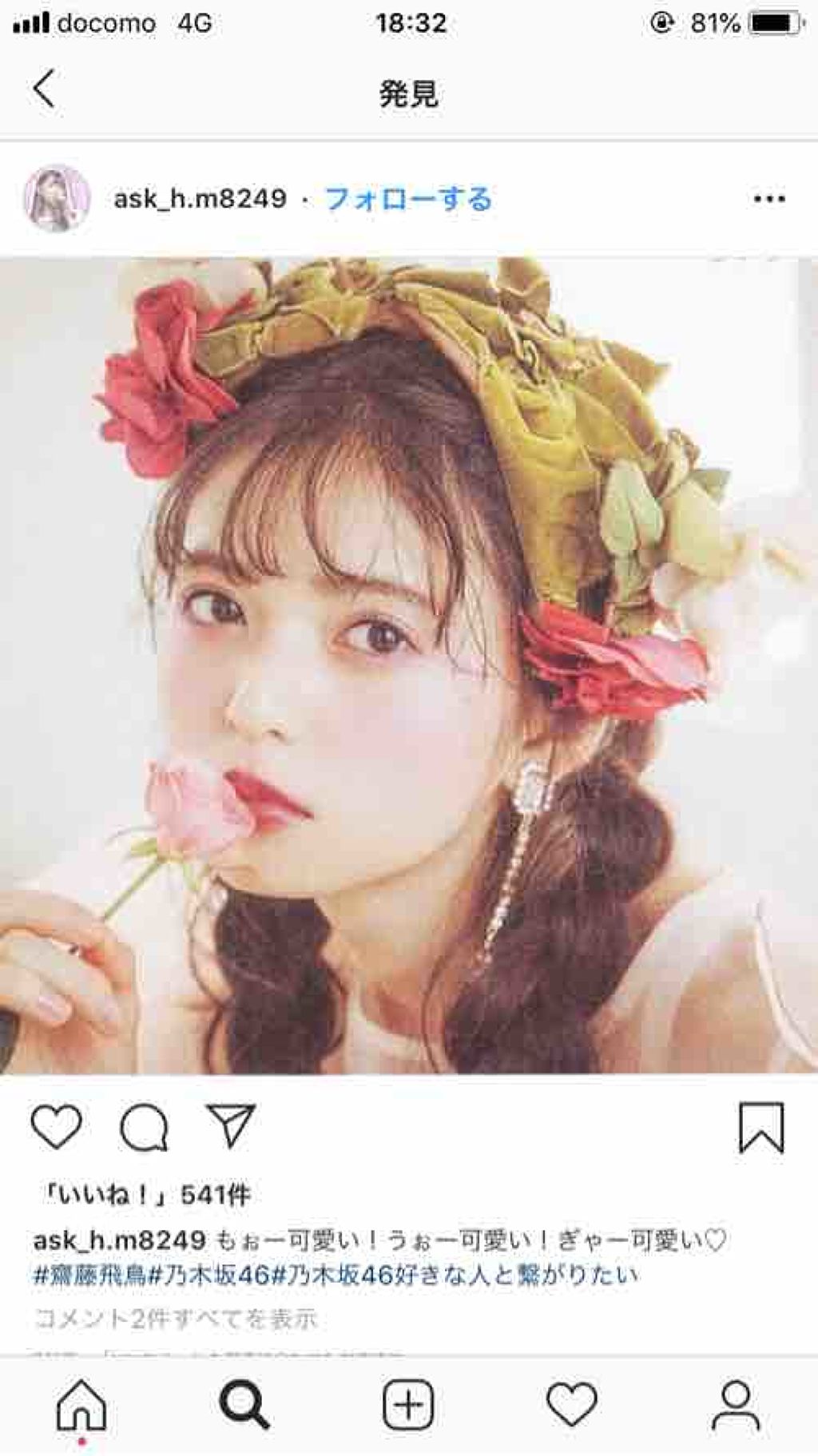Bookmark this post
Screen dimensions: 818x1456
point(760,1127)
